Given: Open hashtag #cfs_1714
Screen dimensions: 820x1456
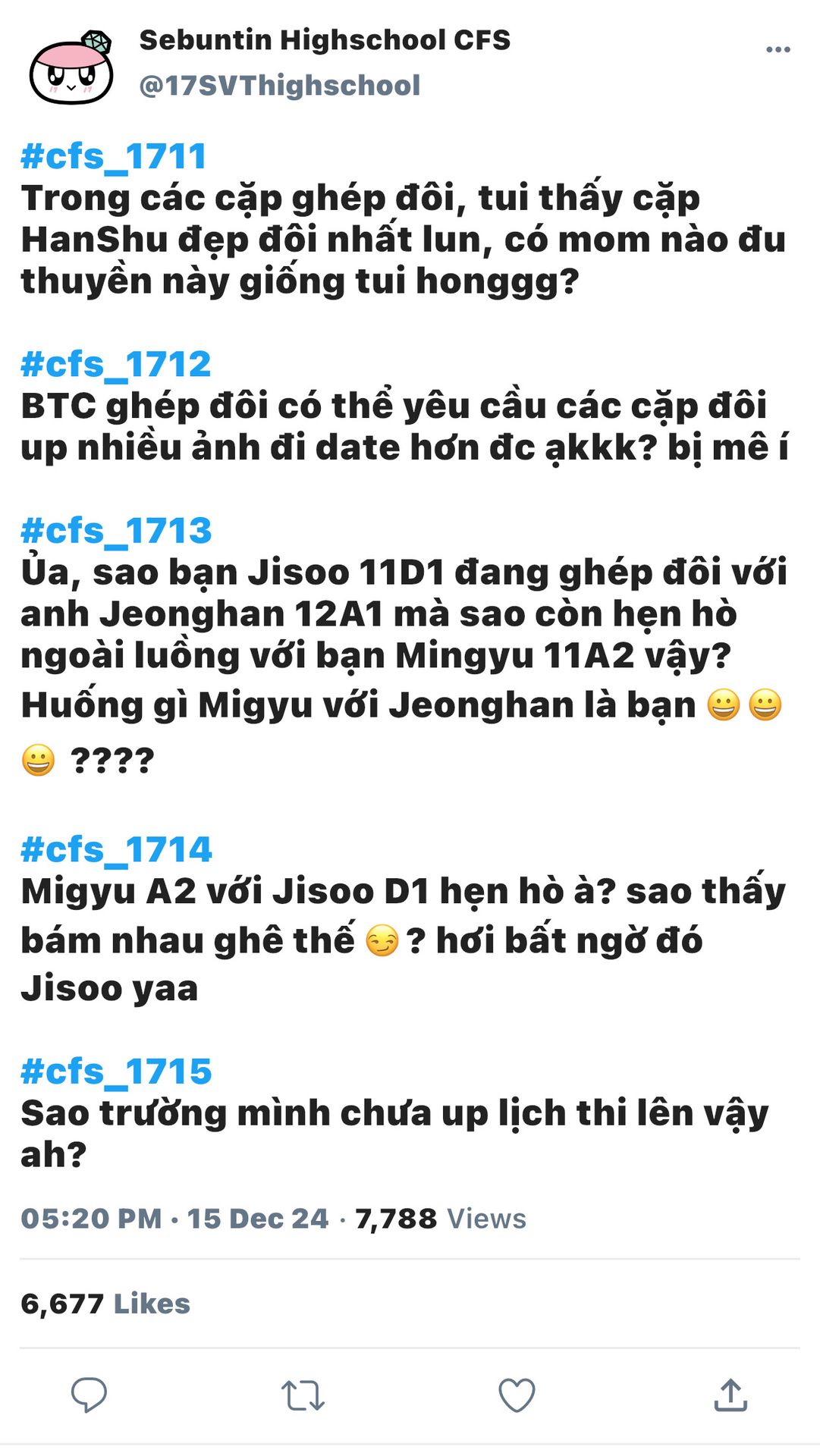Looking at the screenshot, I should (116, 849).
